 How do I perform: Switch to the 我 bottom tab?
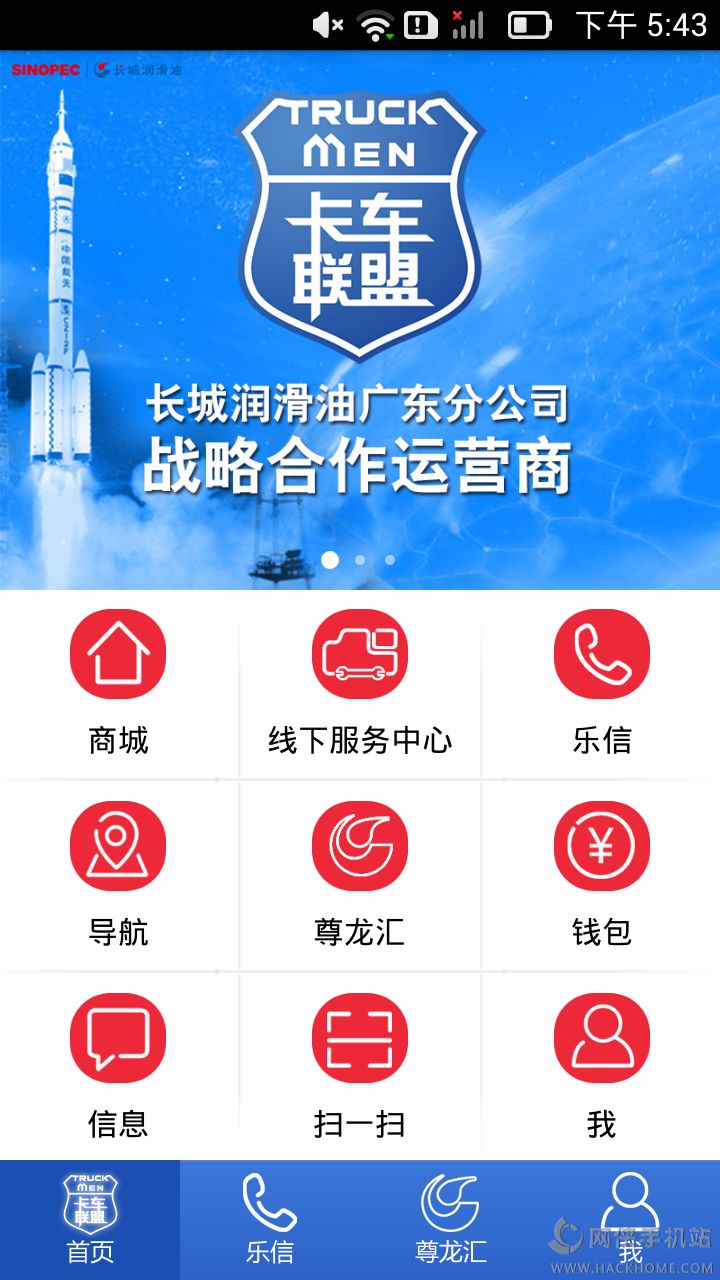click(630, 1220)
